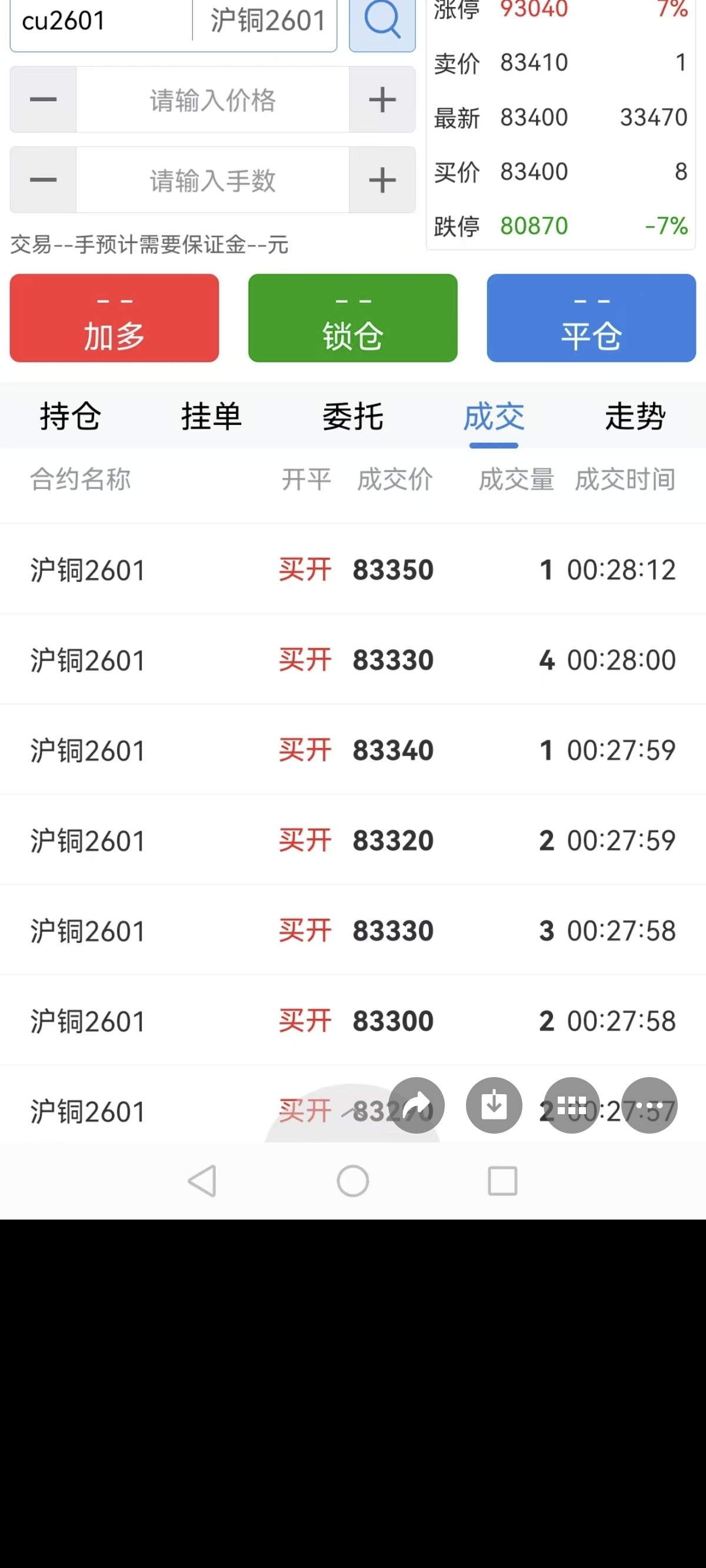Focus the 请输入手数 lots field
This screenshot has width=706, height=1568.
(212, 180)
